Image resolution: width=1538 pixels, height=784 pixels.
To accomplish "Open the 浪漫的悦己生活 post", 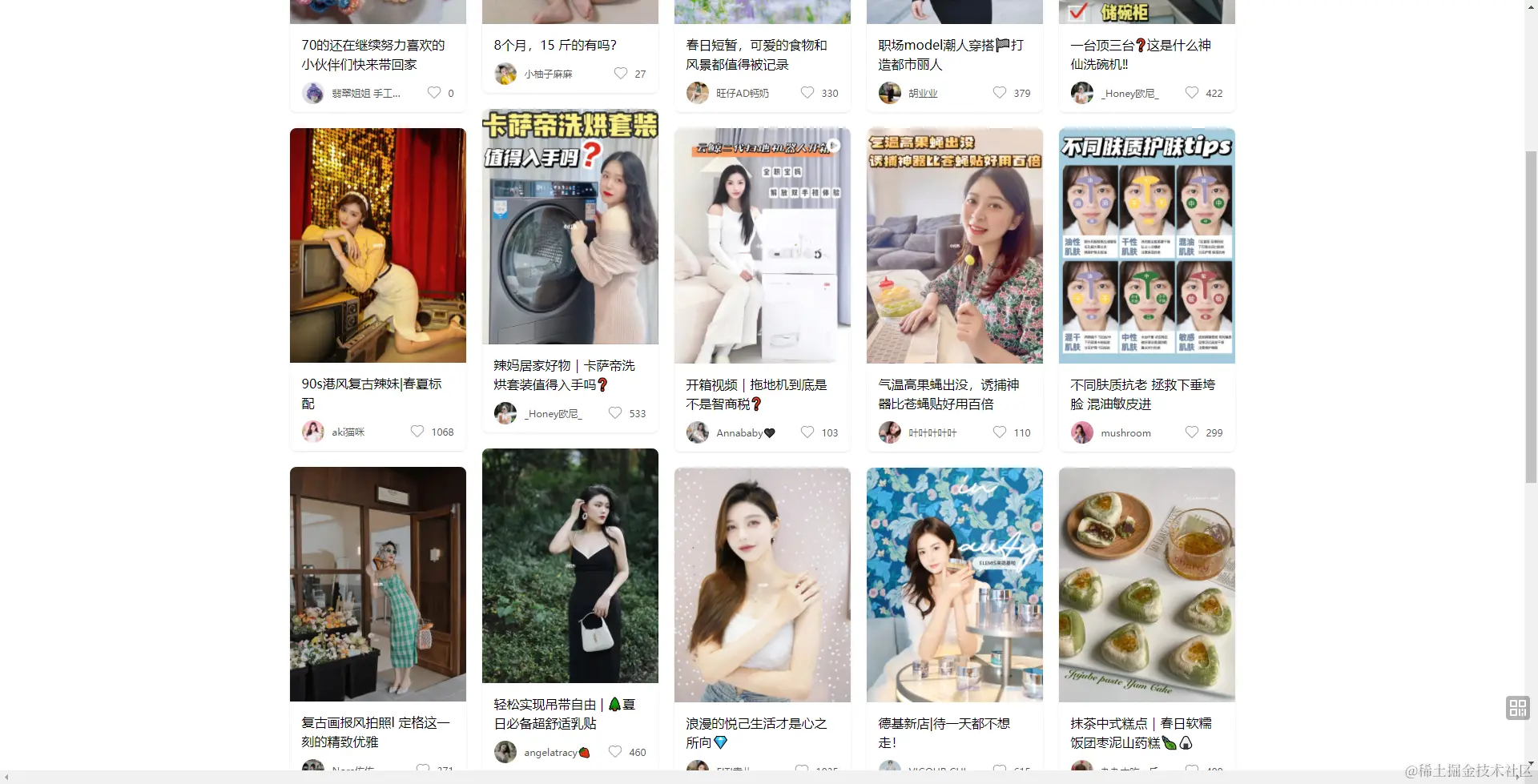I will click(762, 584).
